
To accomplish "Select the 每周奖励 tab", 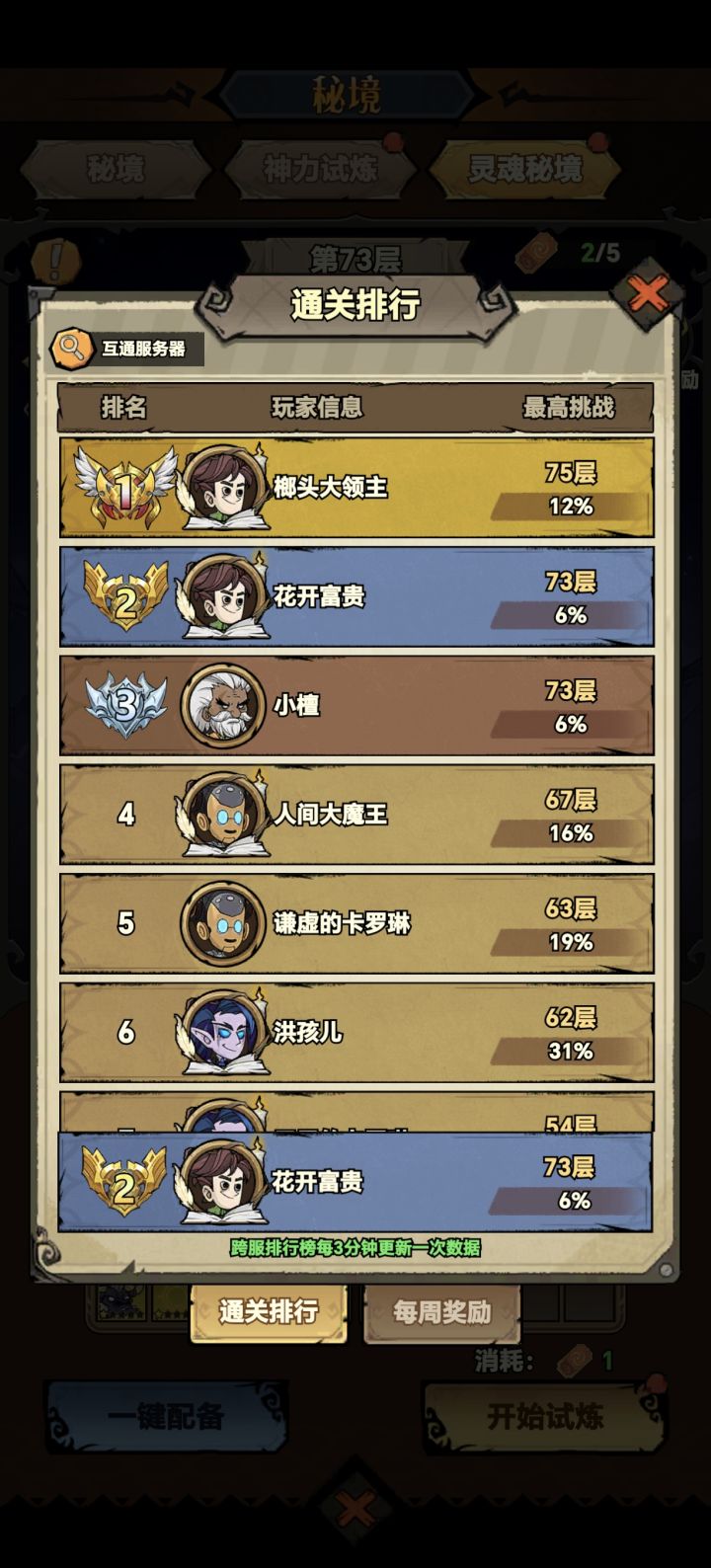I will [x=441, y=1312].
